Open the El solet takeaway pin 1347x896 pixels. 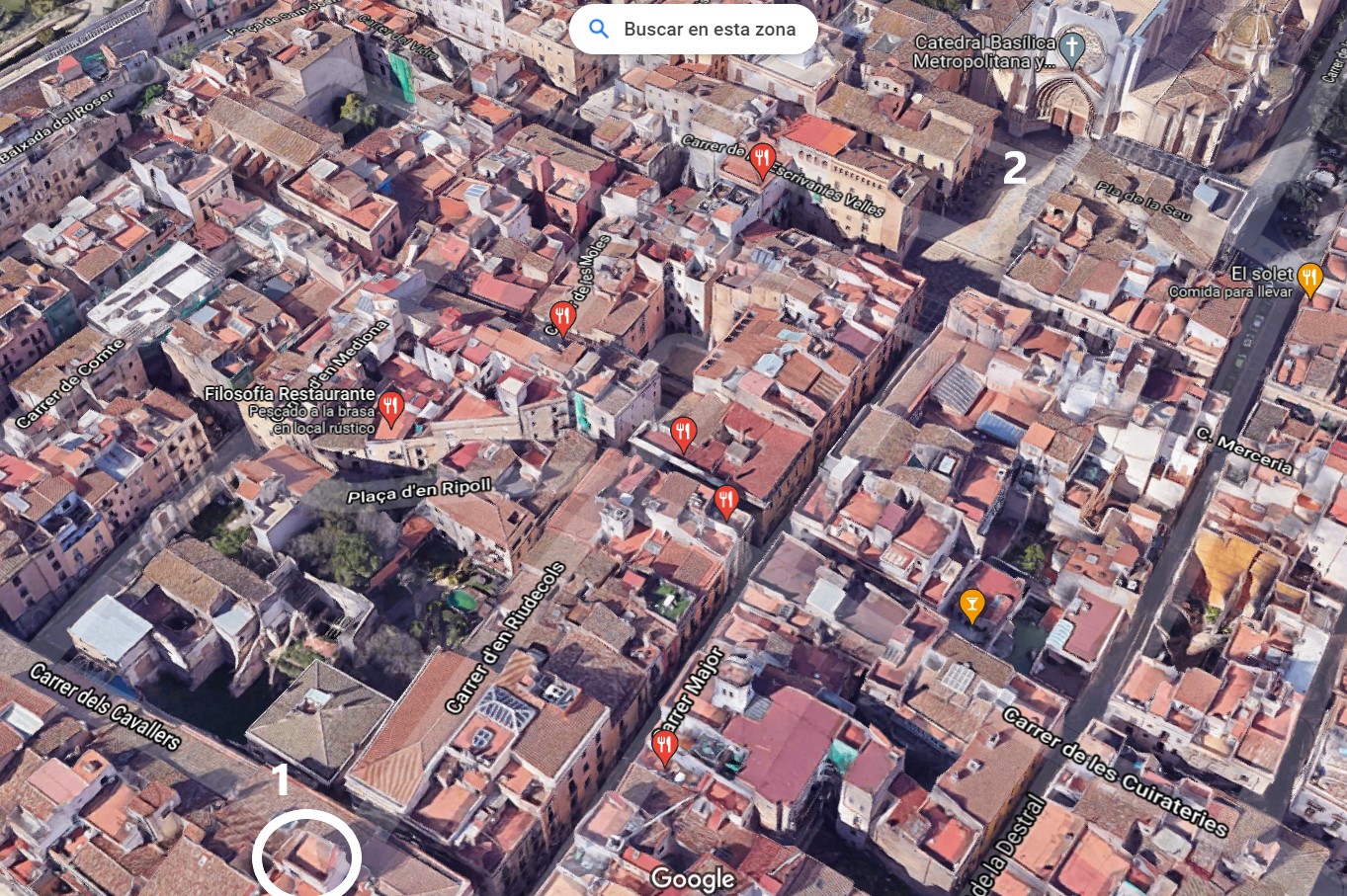click(1309, 278)
